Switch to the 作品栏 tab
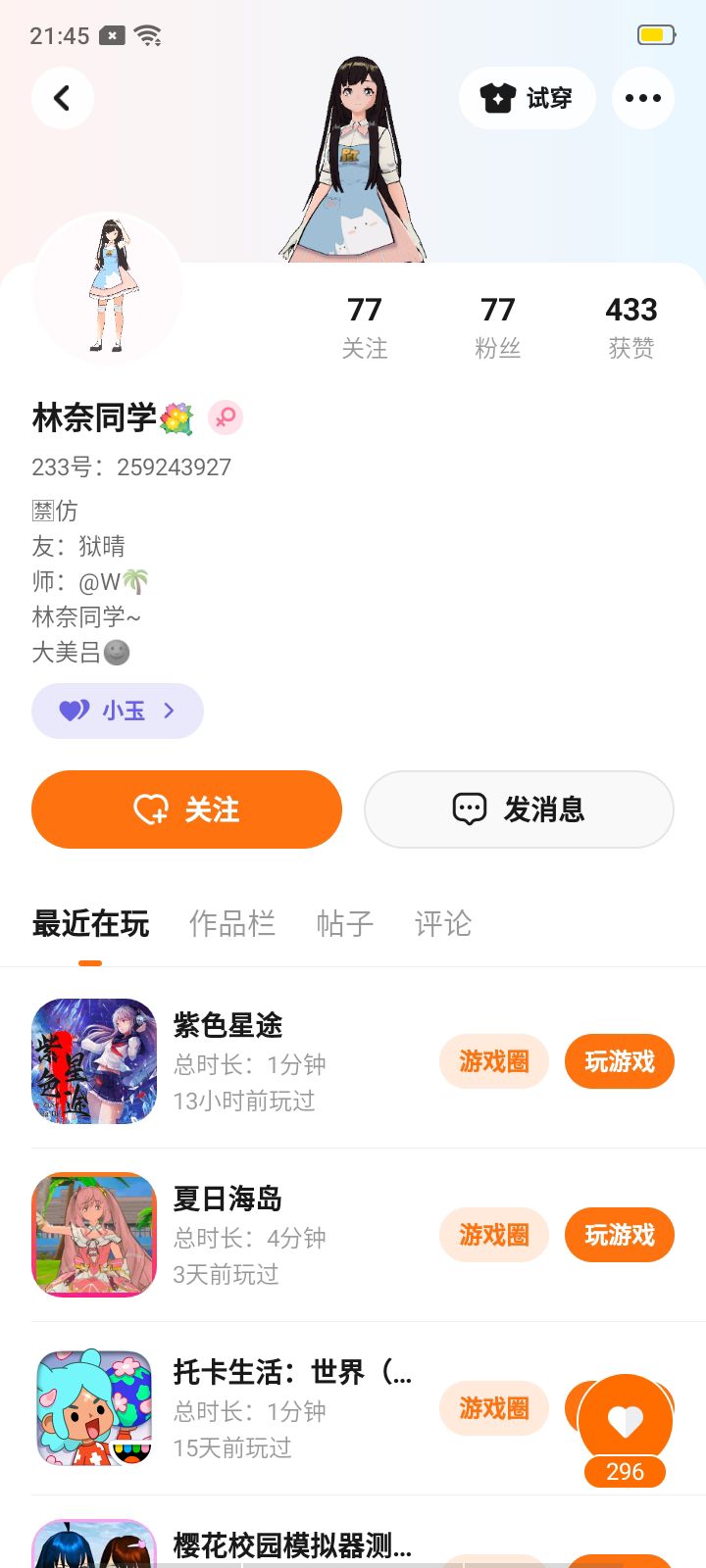Image resolution: width=706 pixels, height=1568 pixels. [232, 923]
